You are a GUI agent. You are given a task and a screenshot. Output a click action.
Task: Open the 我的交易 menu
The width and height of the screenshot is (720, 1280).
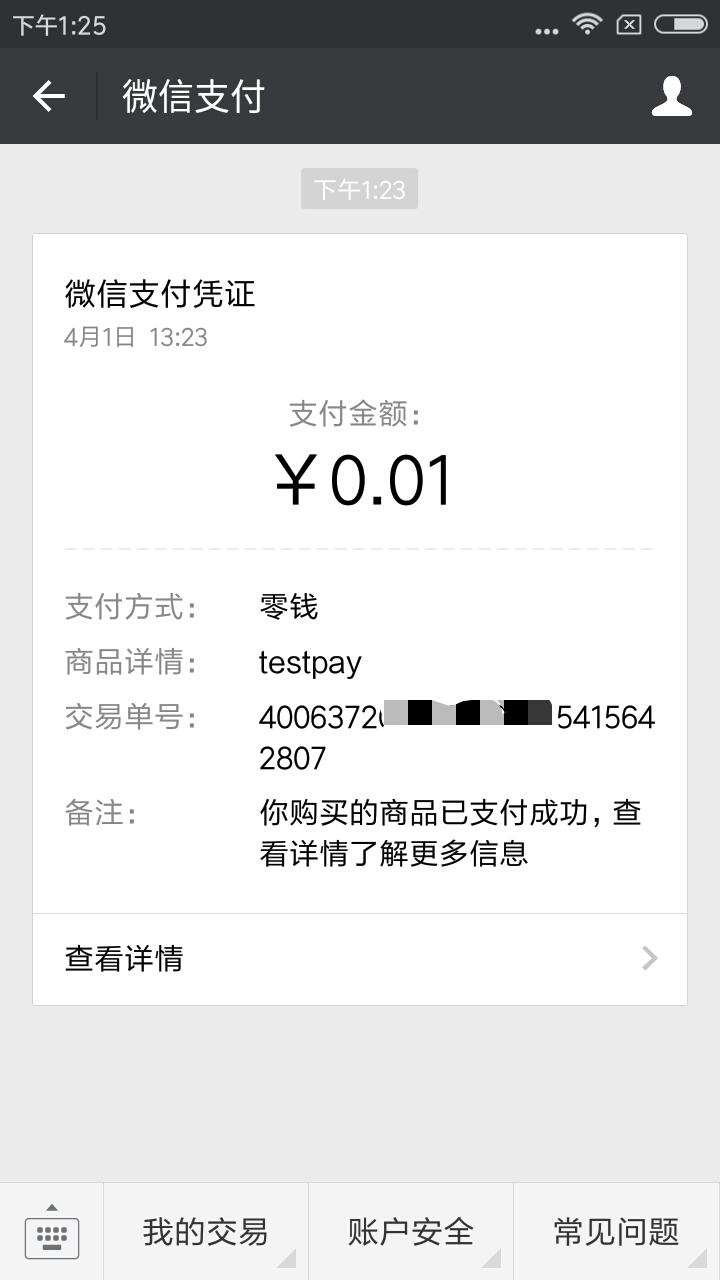tap(206, 1232)
